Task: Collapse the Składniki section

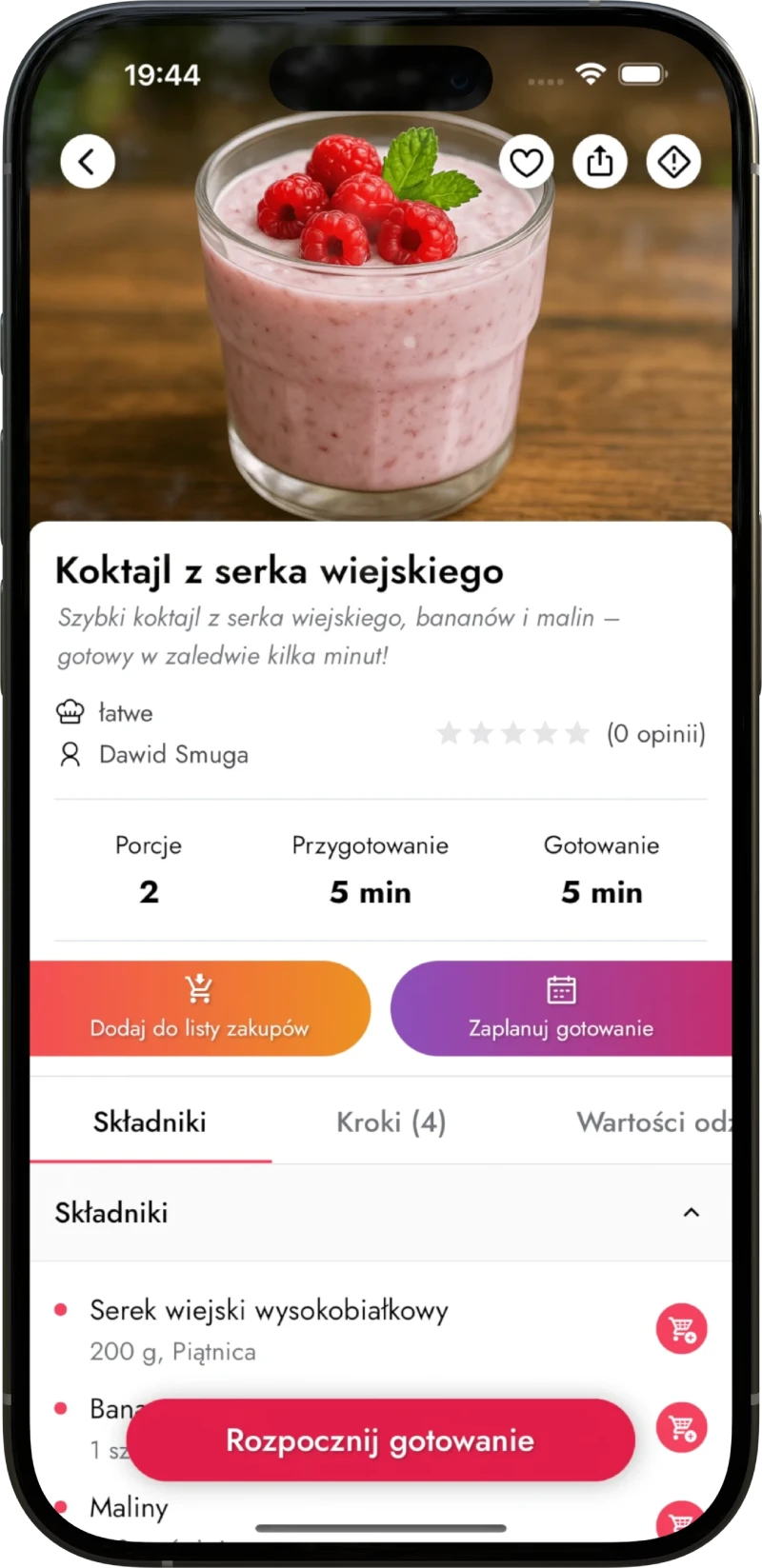Action: pos(692,1213)
